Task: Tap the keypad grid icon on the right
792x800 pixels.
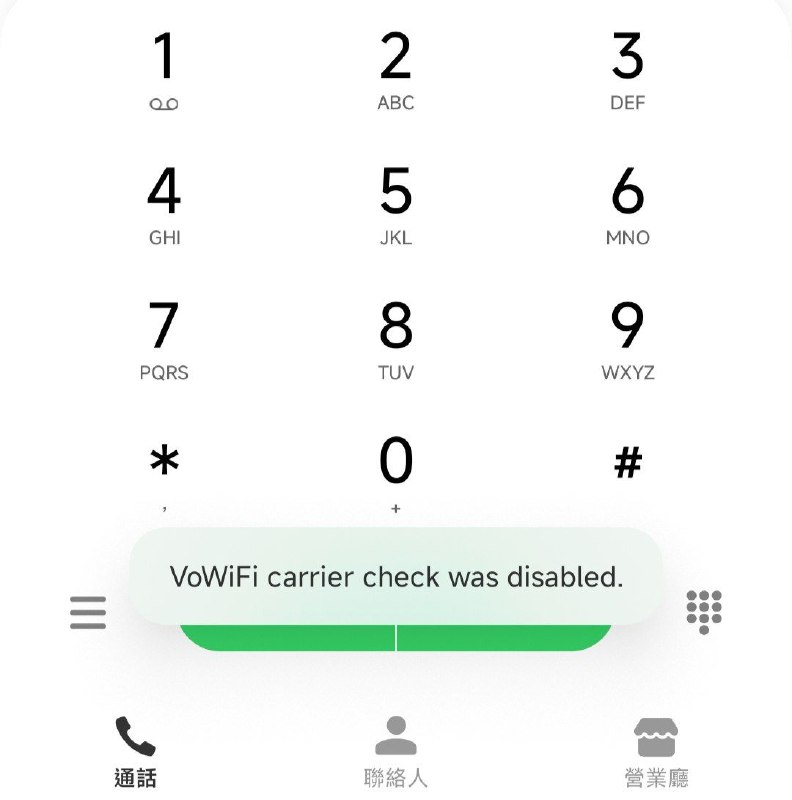Action: (705, 611)
